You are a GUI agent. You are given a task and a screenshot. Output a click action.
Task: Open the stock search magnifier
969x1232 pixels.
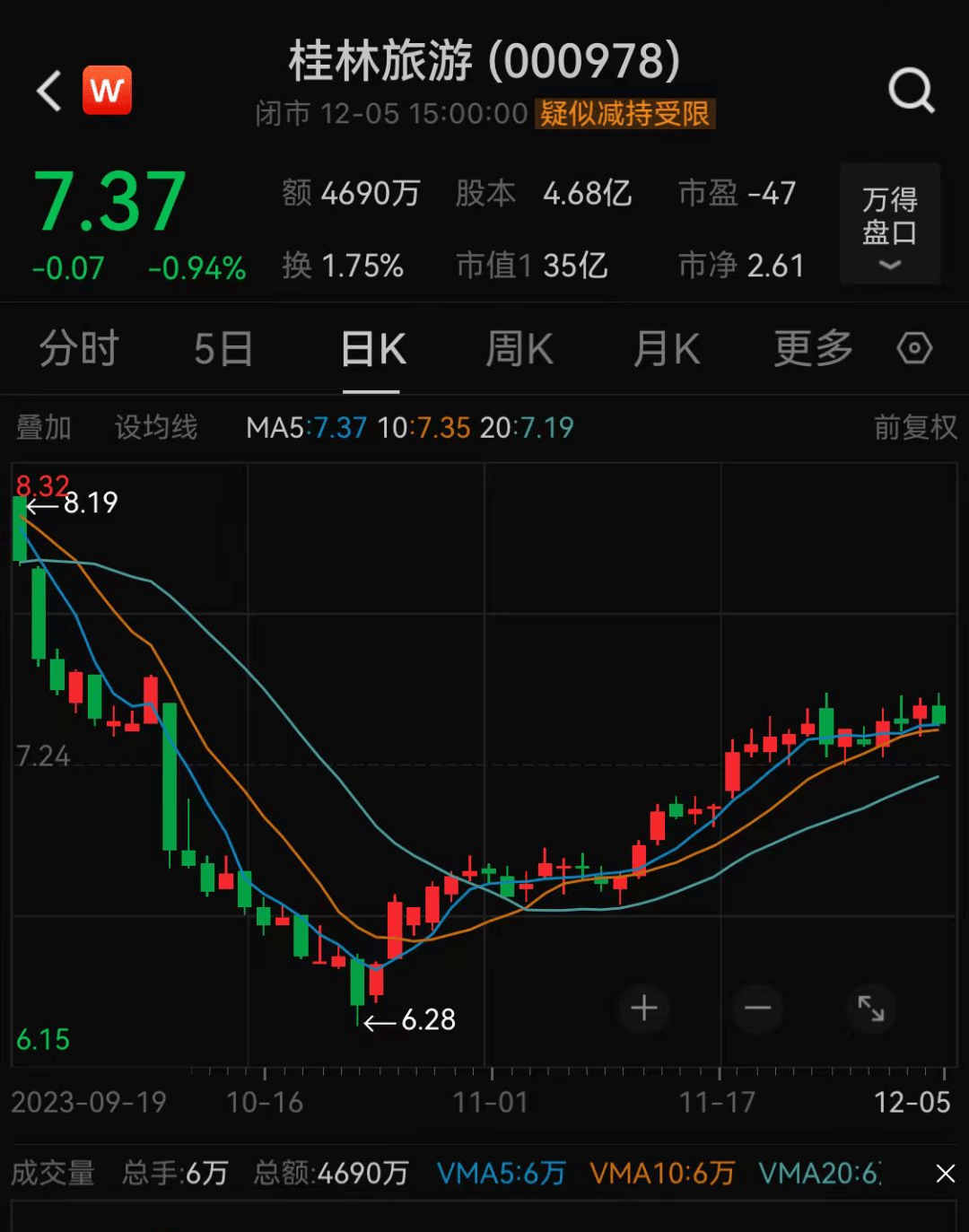(911, 91)
